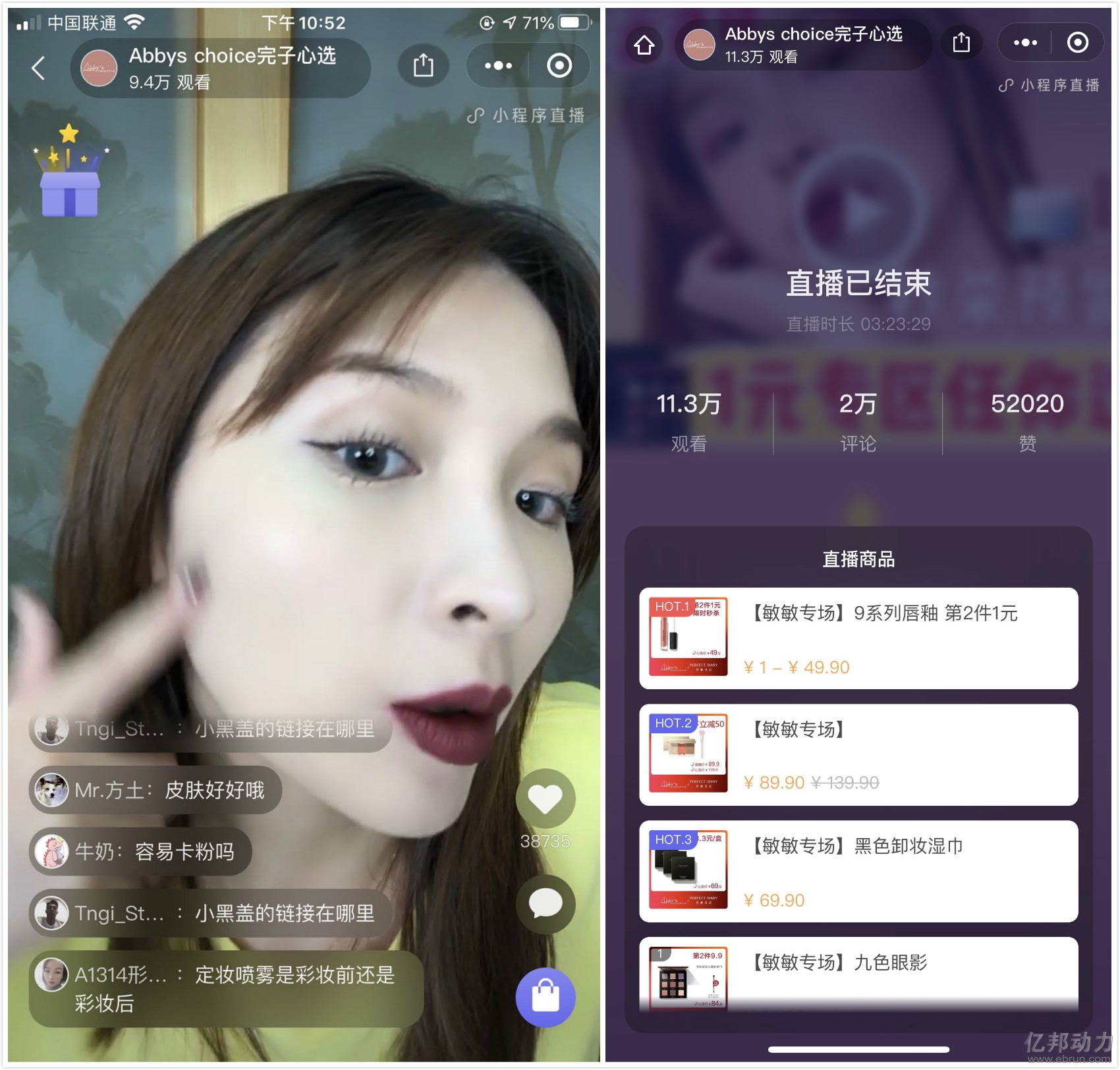Open the shopping bag product list
This screenshot has width=1120, height=1070.
[x=545, y=996]
